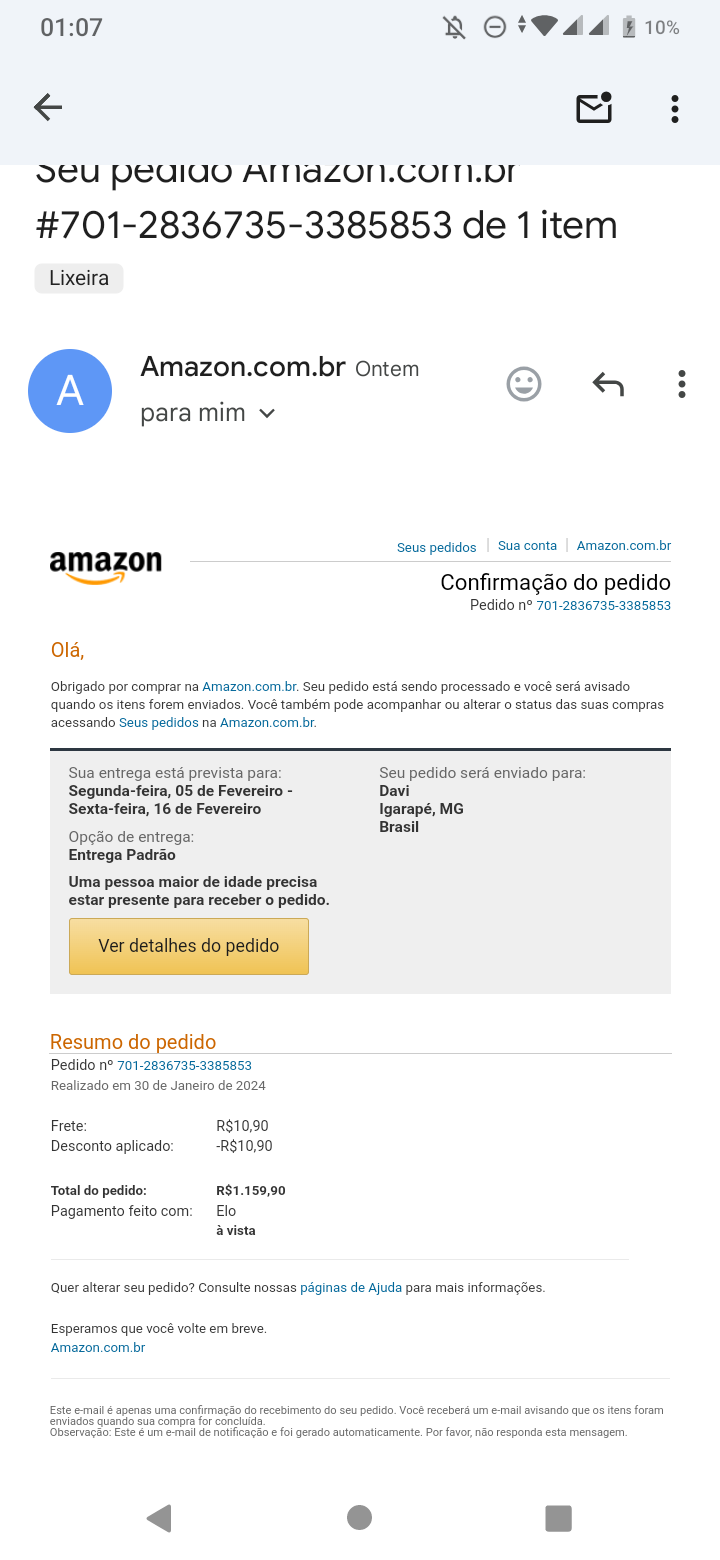Open recent apps from the navigation bar
The image size is (720, 1560).
[x=558, y=1518]
